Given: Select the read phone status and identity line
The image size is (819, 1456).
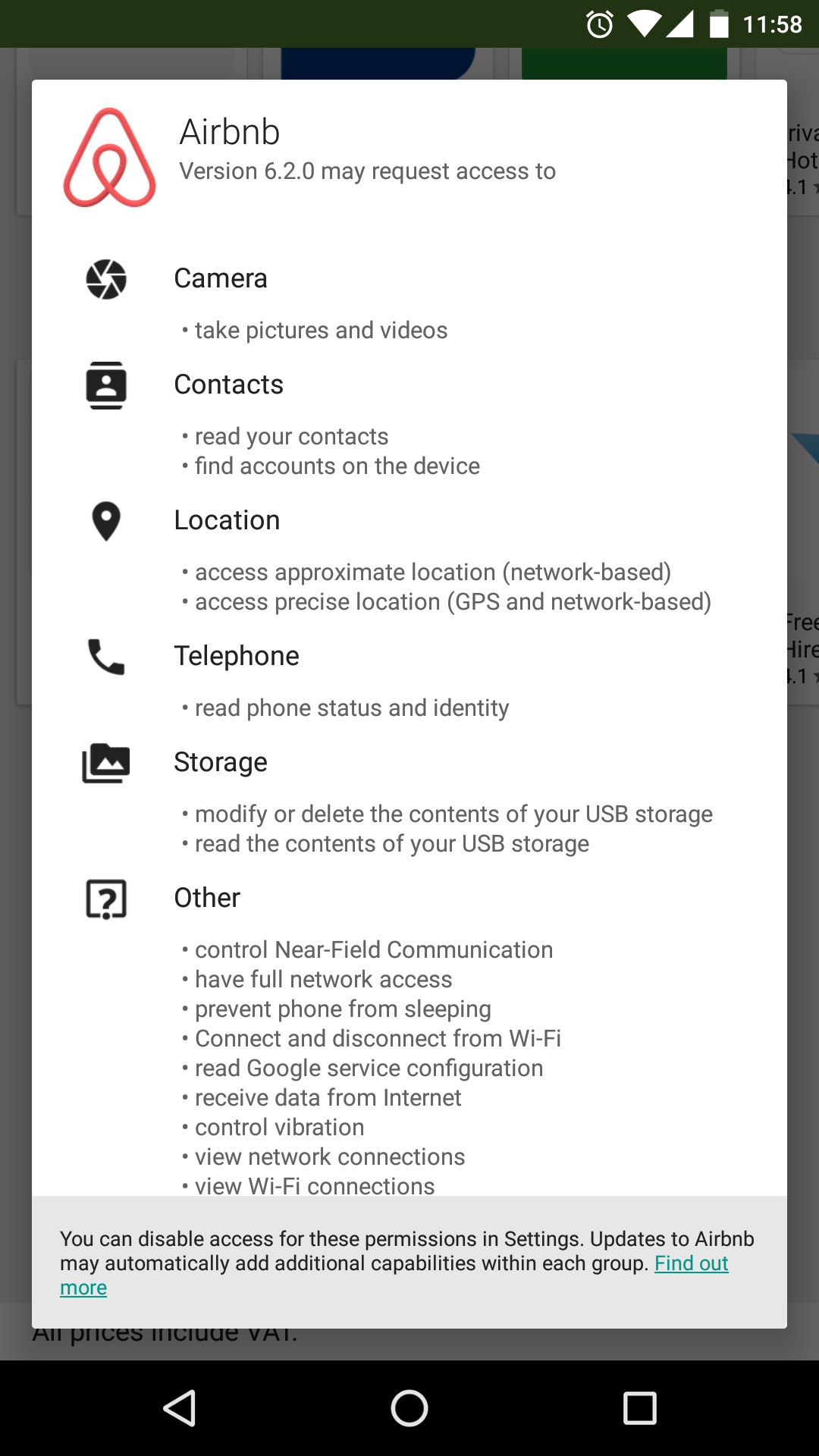Looking at the screenshot, I should (x=345, y=708).
